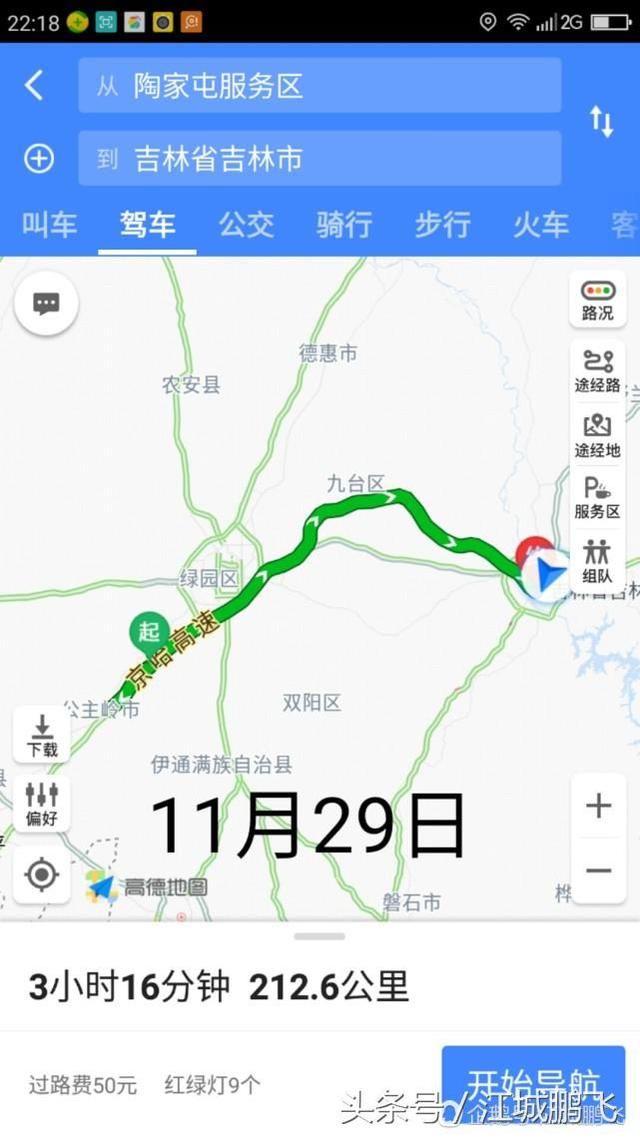Open 组队 group travel option
This screenshot has height=1138, width=640.
click(597, 561)
